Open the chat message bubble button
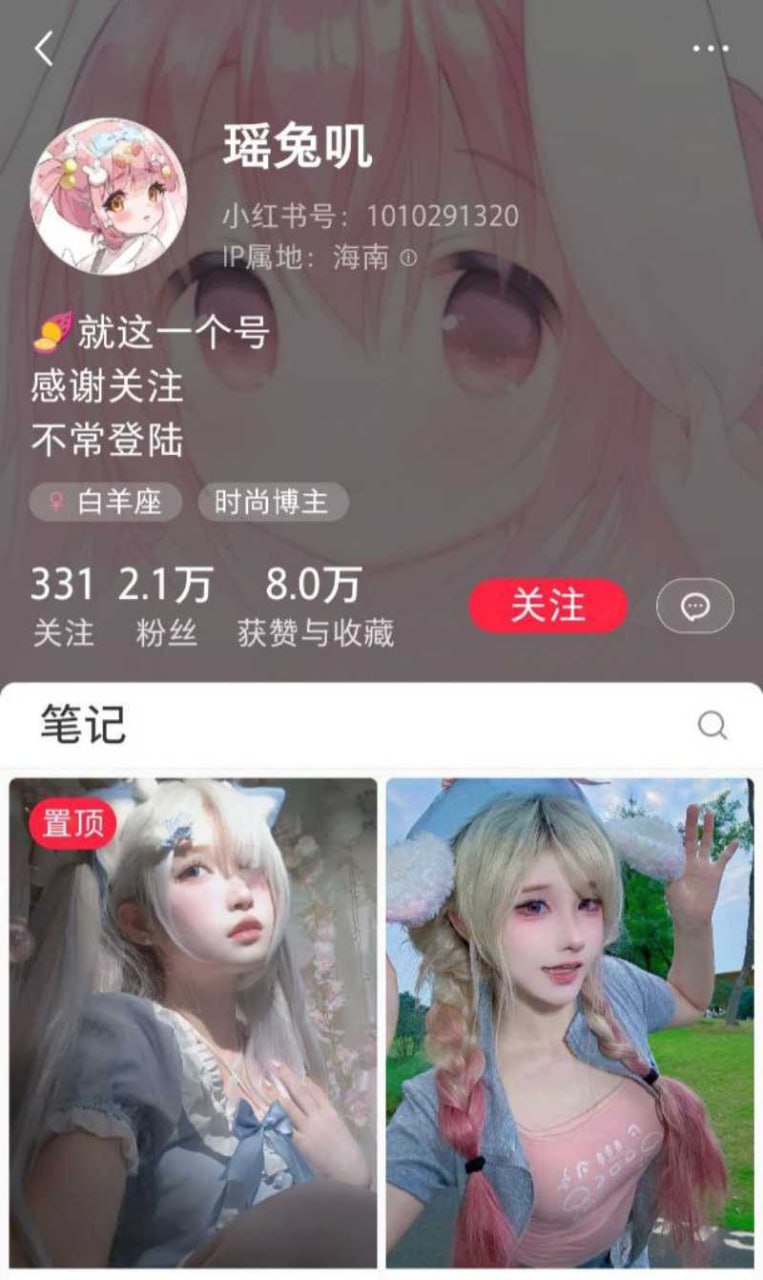The image size is (763, 1280). (695, 606)
